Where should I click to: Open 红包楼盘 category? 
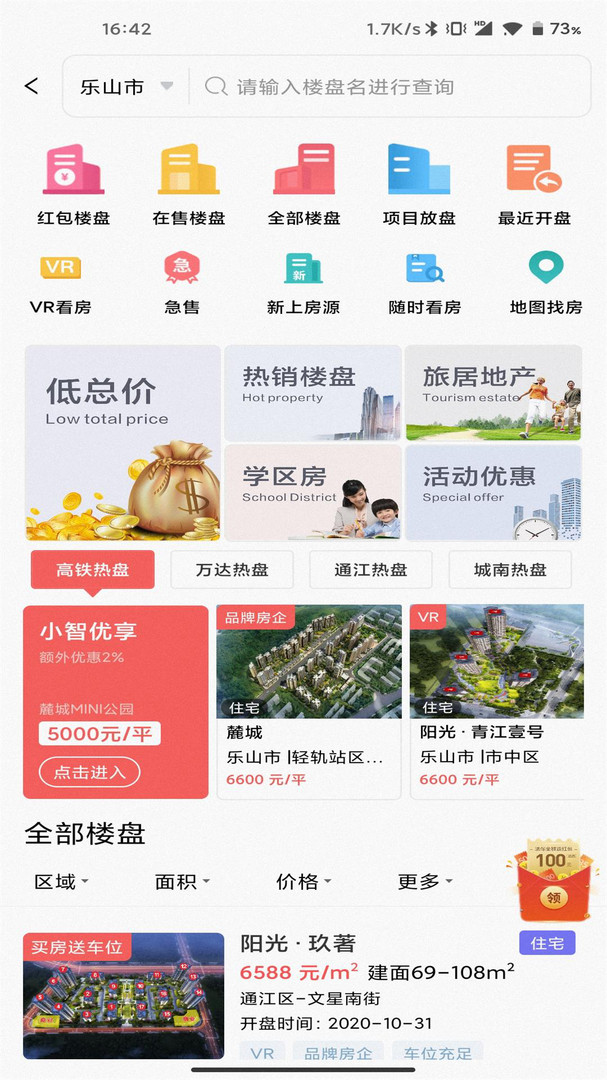(73, 184)
